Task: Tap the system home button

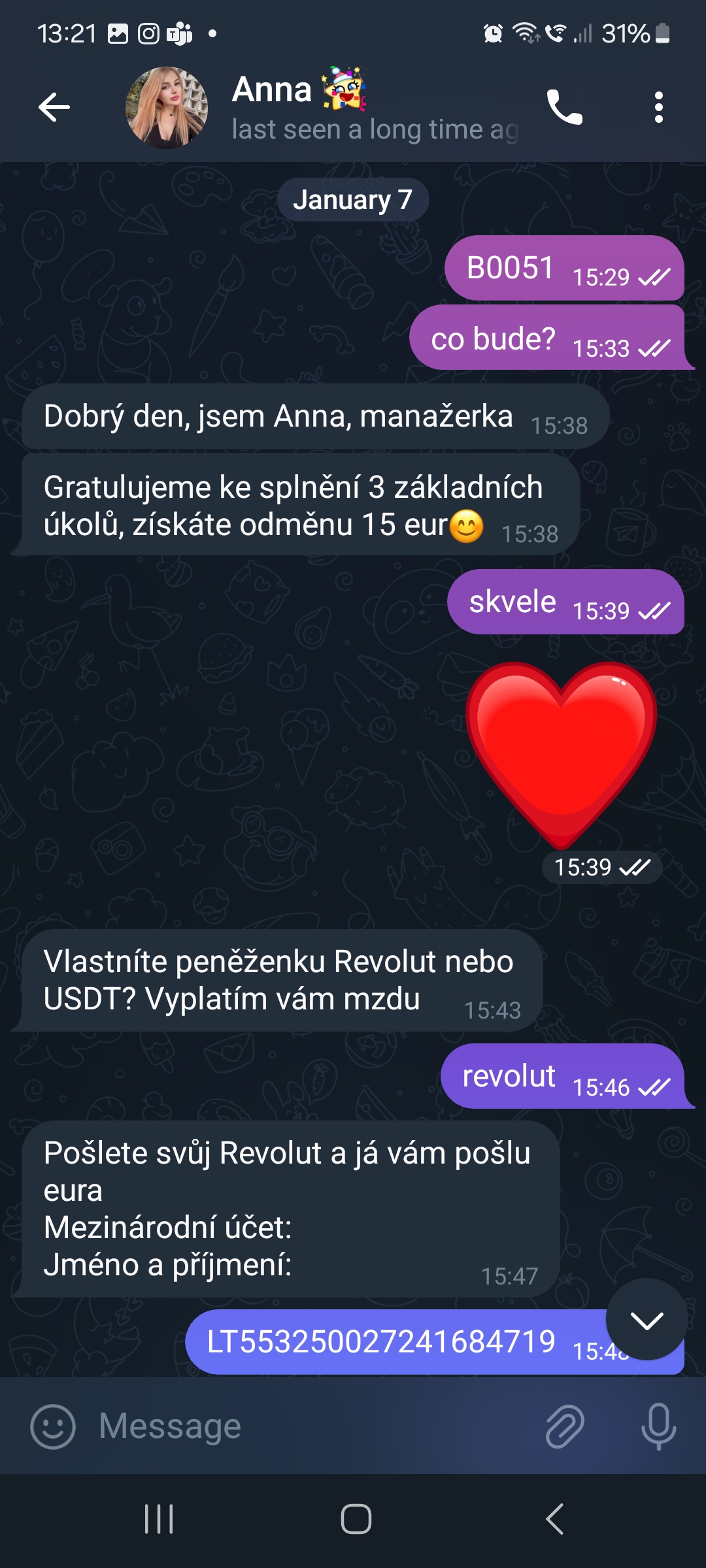Action: 356,1519
